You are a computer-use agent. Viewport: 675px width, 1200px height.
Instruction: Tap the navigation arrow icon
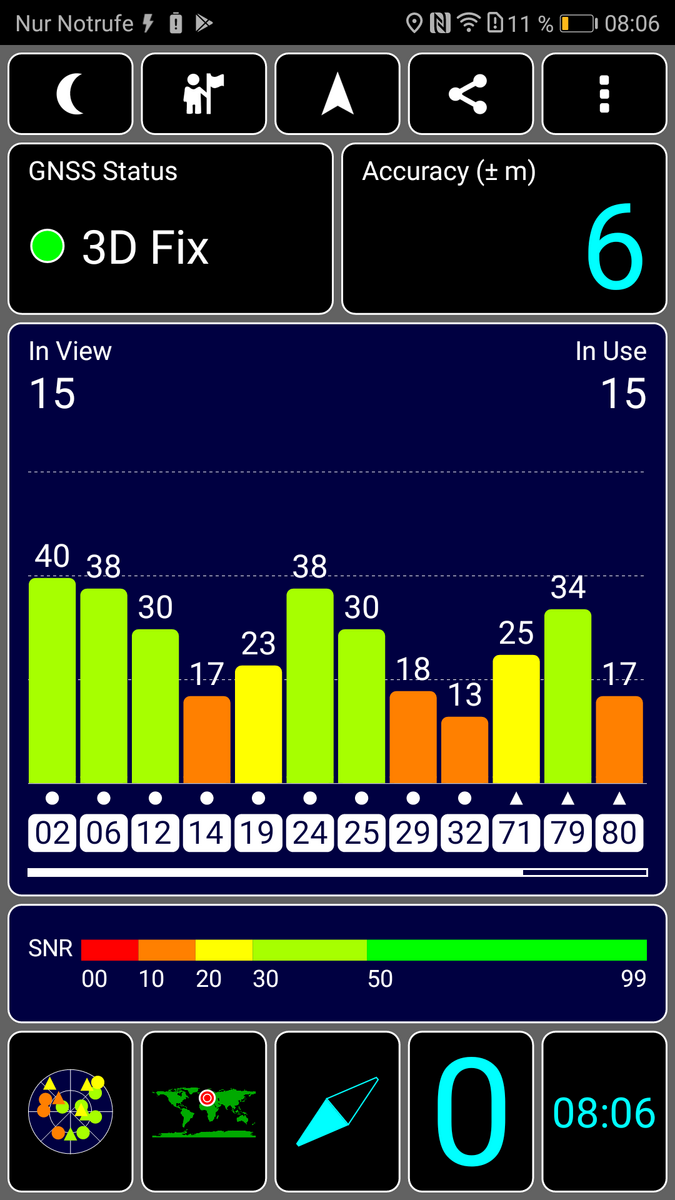tap(338, 94)
